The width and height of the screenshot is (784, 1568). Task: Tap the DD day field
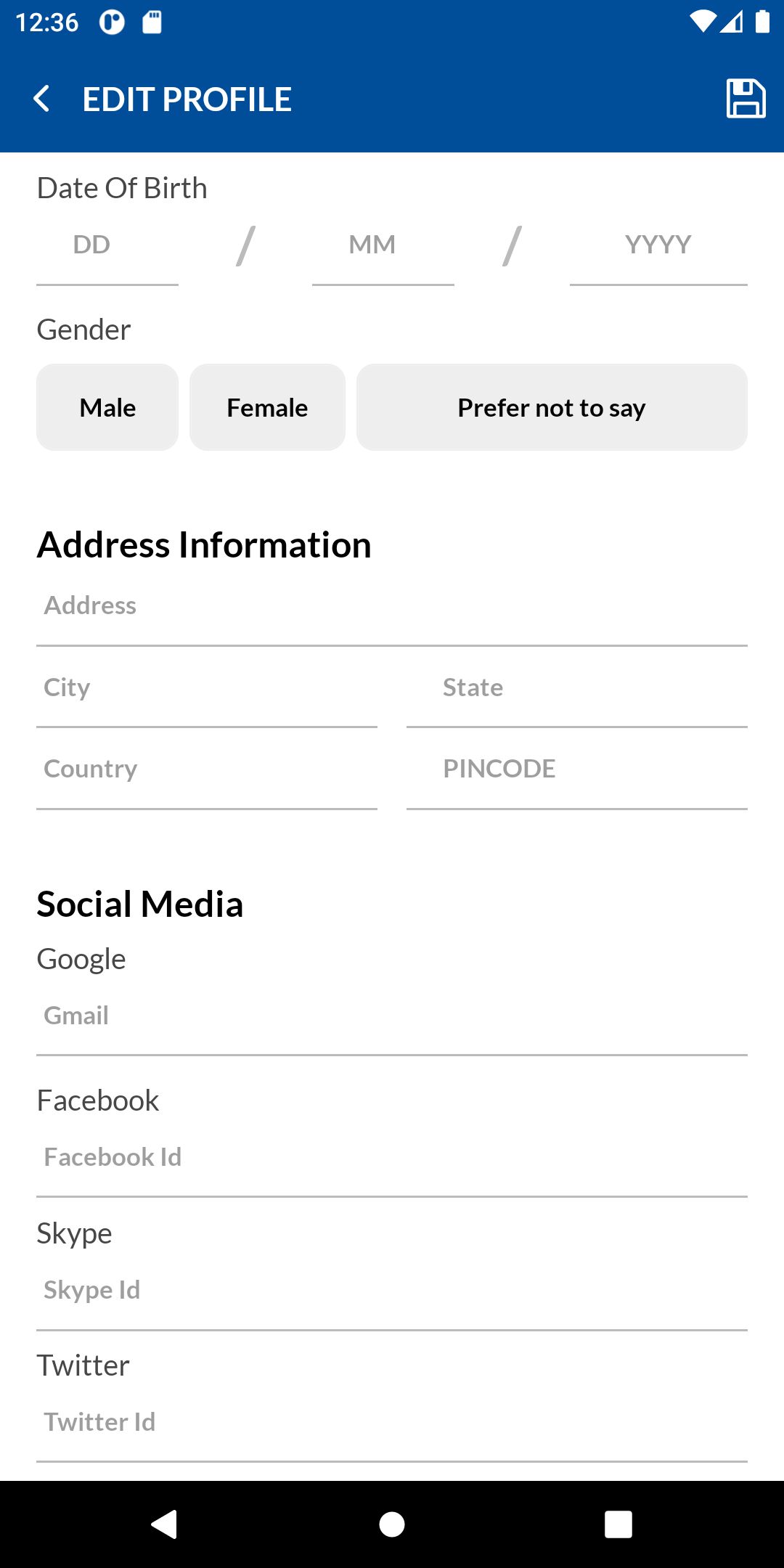click(x=107, y=245)
